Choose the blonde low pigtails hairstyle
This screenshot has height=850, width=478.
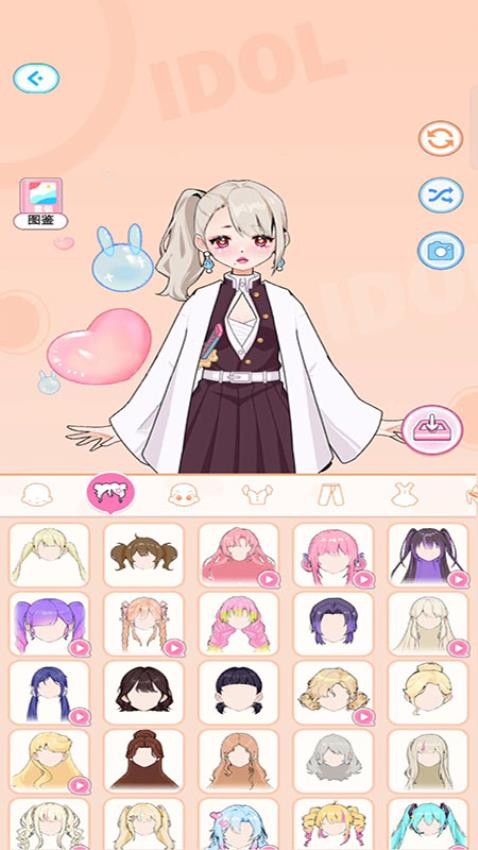tap(49, 555)
